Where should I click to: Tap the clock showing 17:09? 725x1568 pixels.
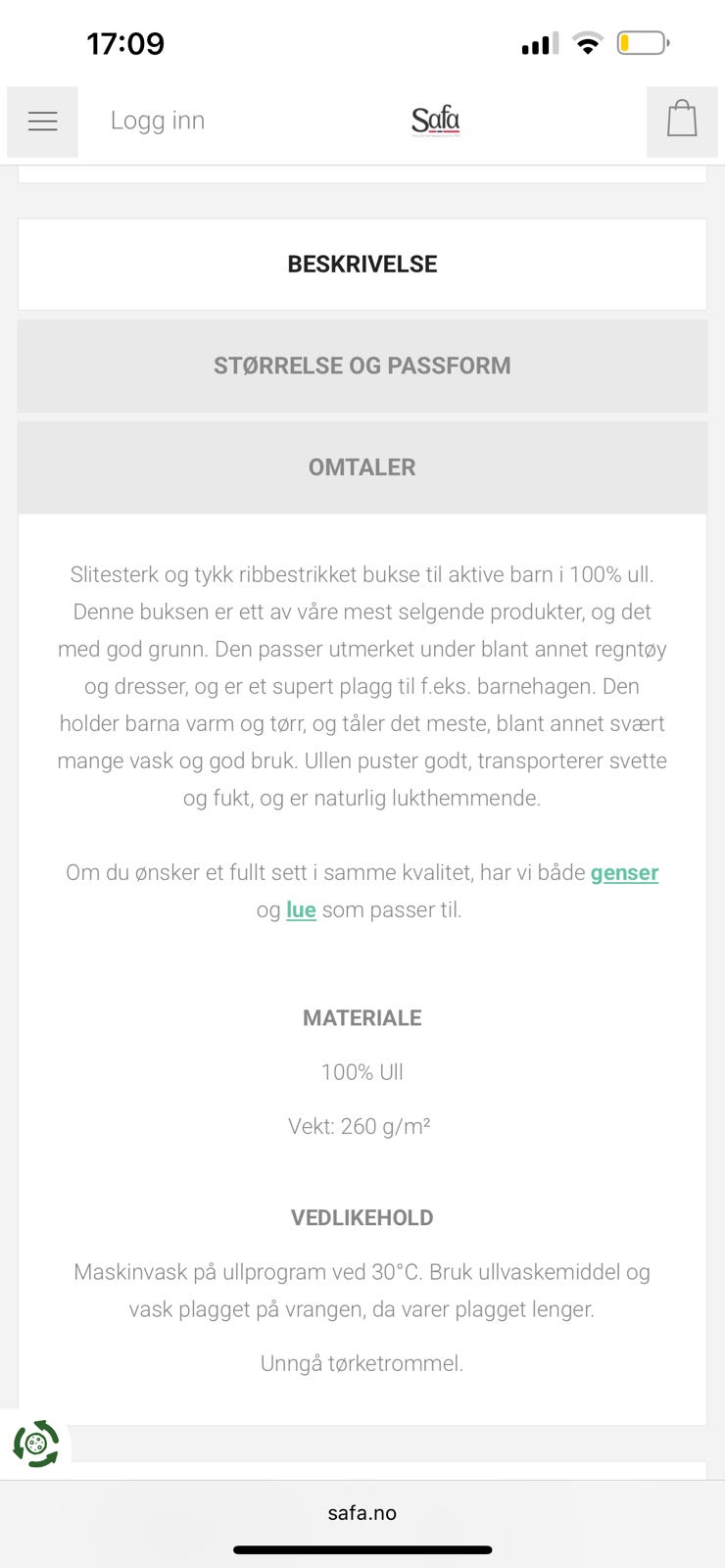point(126,43)
